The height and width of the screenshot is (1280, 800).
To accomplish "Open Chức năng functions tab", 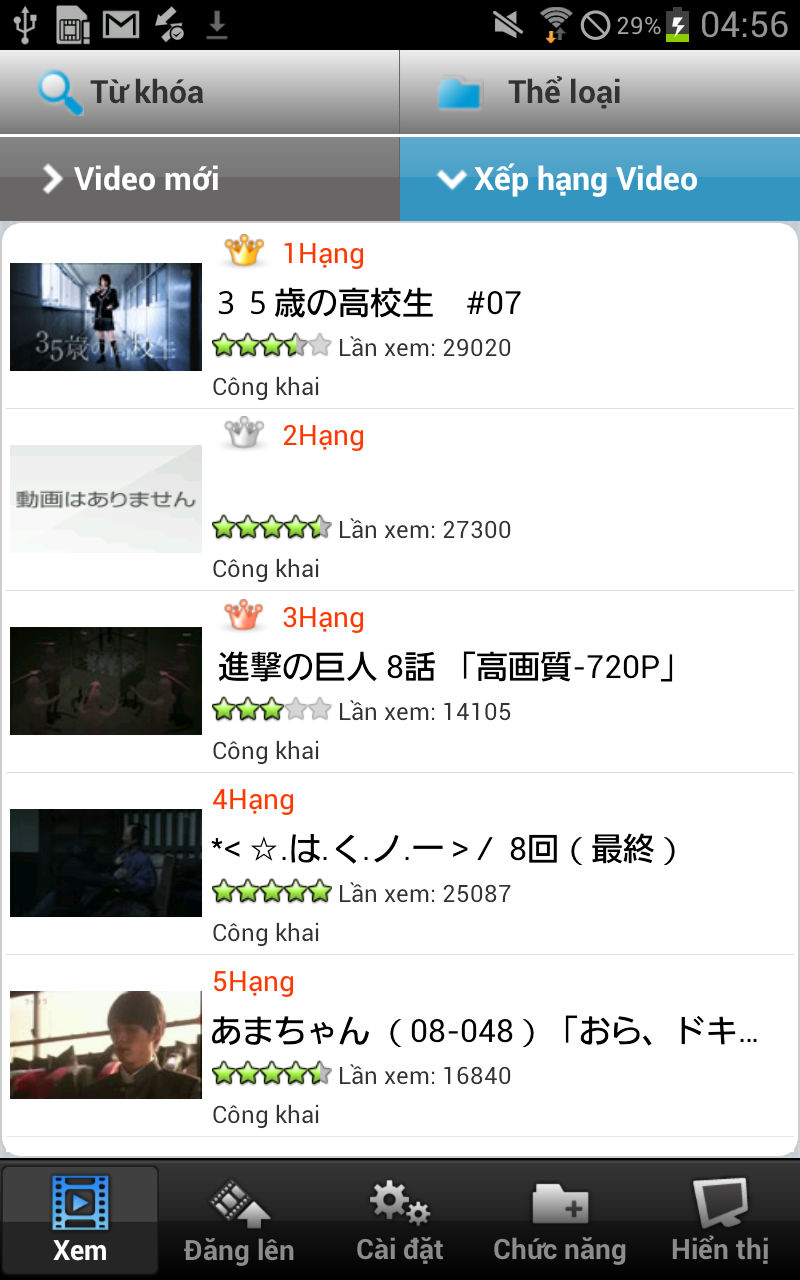I will pos(560,1220).
